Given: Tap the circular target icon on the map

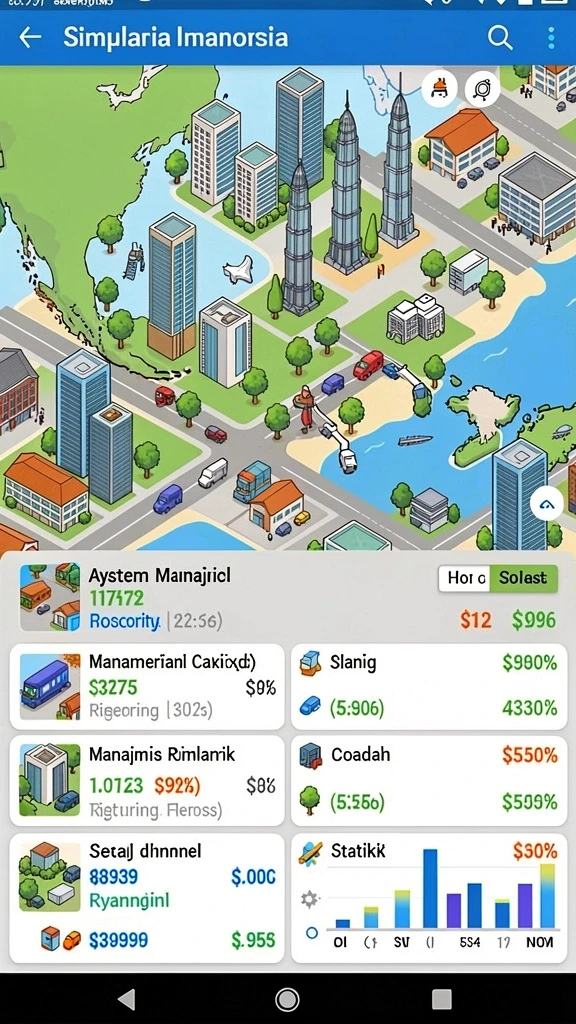Looking at the screenshot, I should coord(483,88).
